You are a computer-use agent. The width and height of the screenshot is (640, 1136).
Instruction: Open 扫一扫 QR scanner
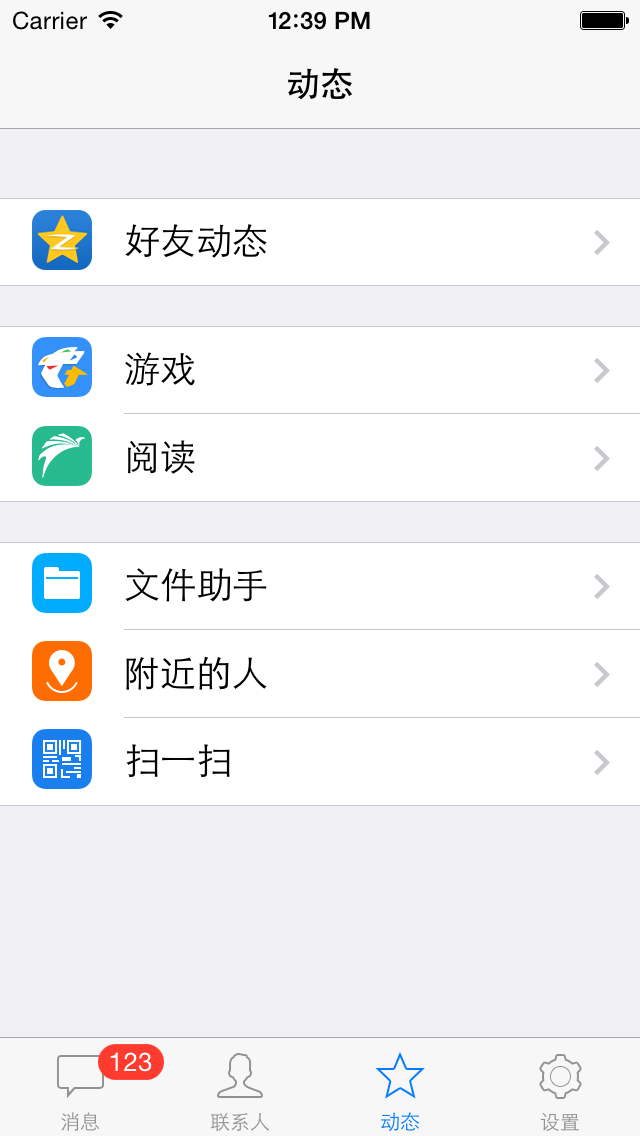click(x=320, y=762)
